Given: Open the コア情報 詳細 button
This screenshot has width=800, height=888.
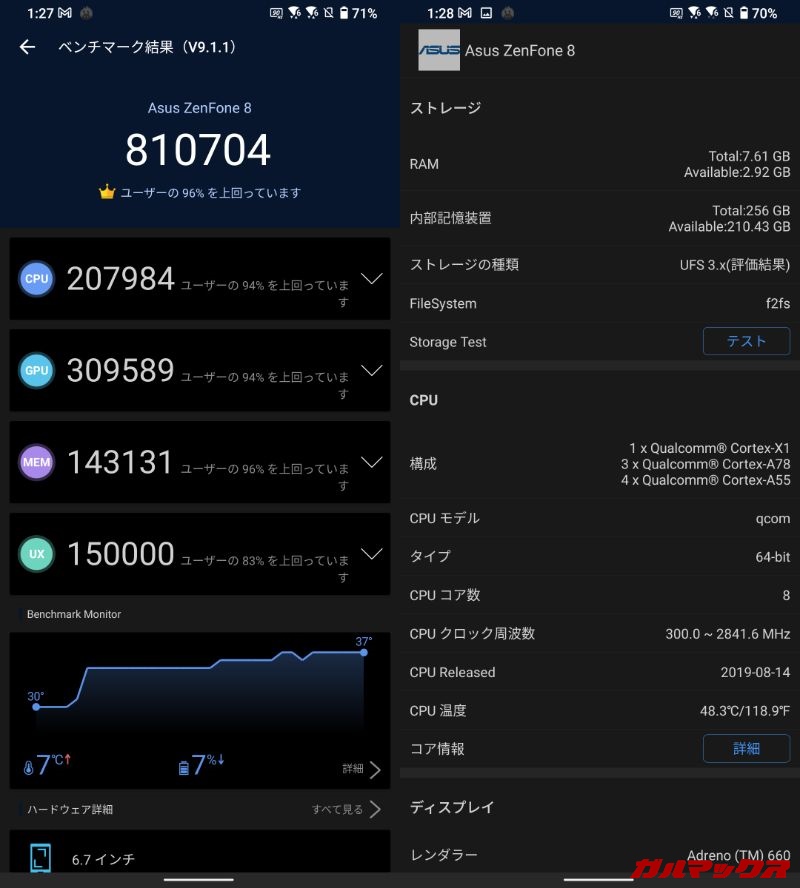Looking at the screenshot, I should (746, 748).
